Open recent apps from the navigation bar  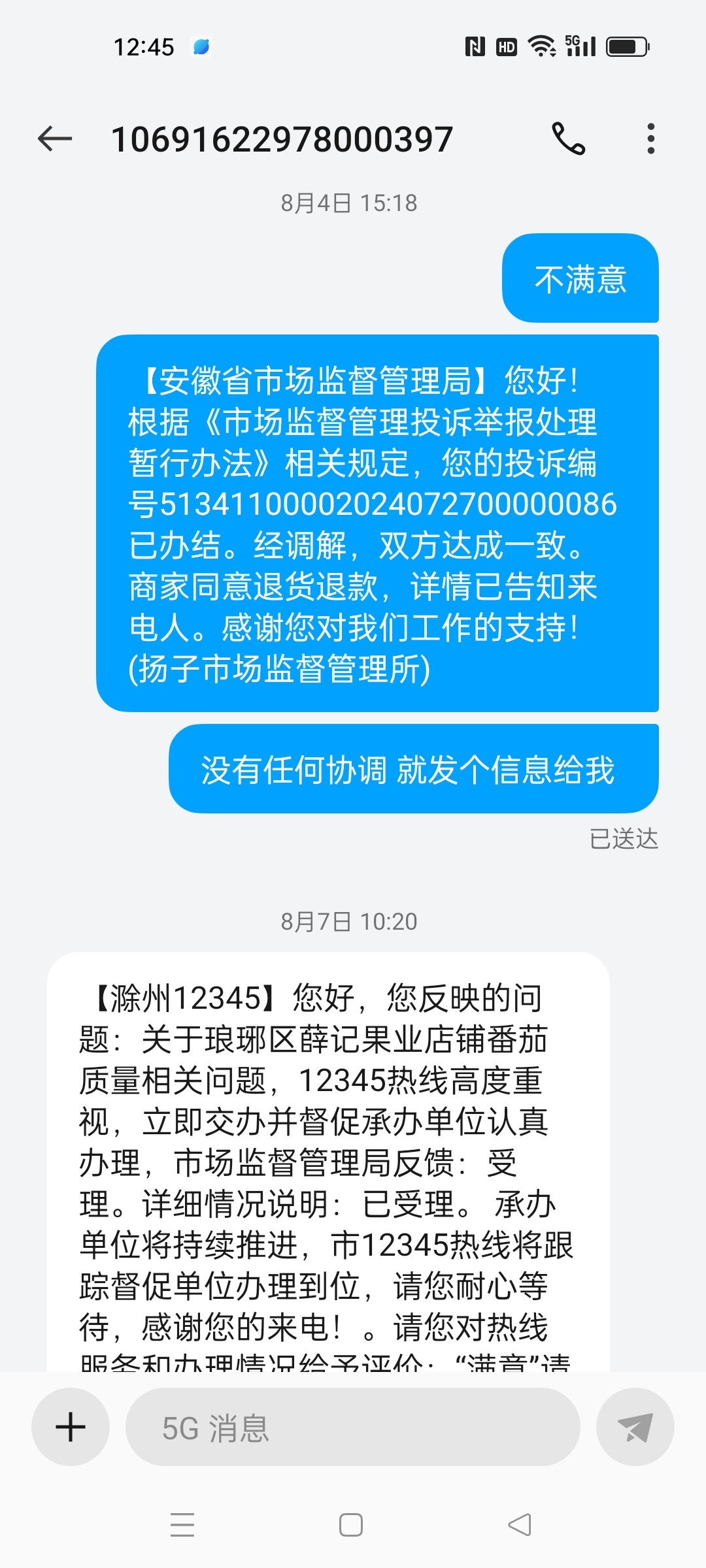tap(182, 1525)
